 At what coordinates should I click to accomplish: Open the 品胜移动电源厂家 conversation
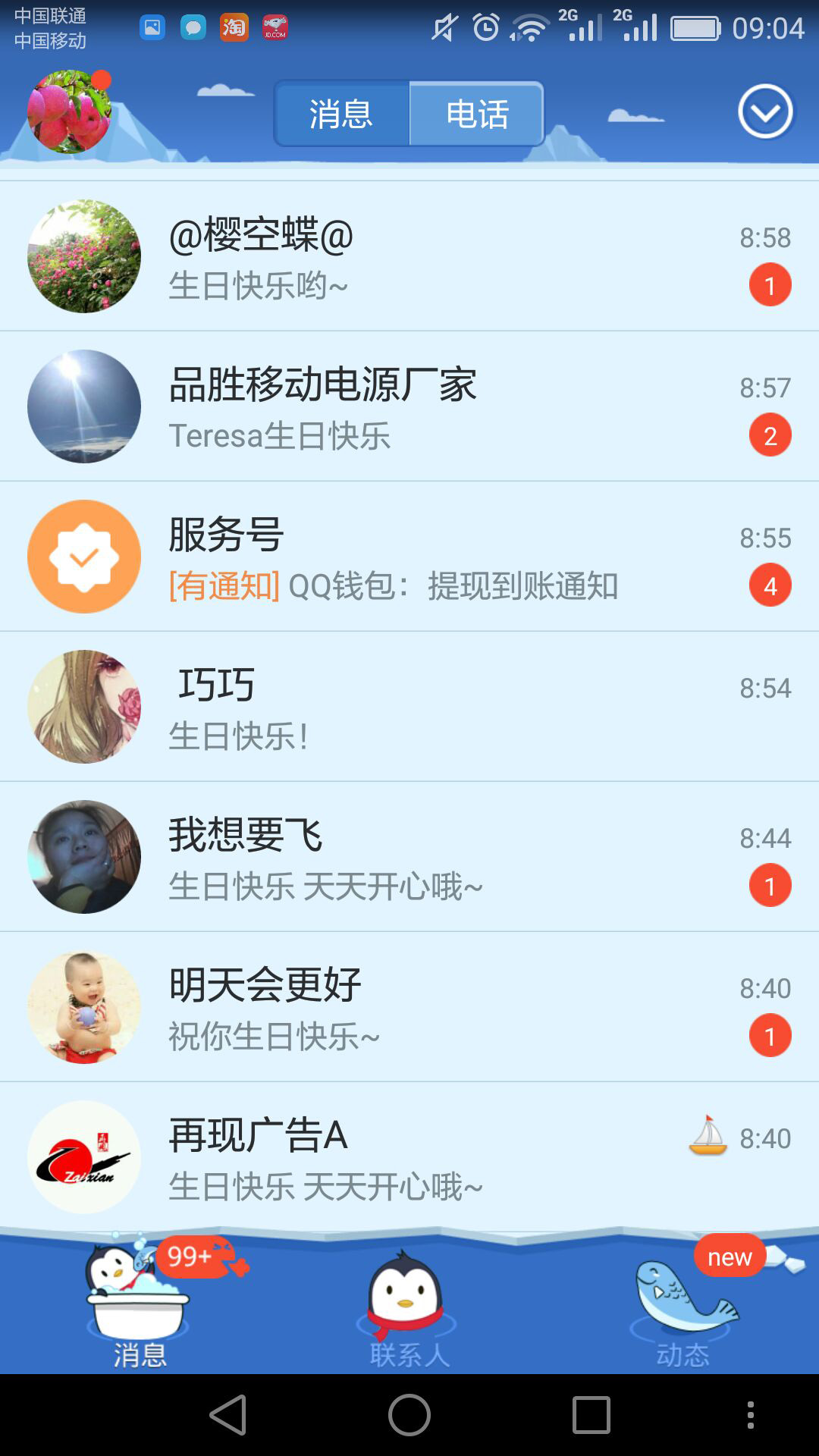tap(409, 406)
